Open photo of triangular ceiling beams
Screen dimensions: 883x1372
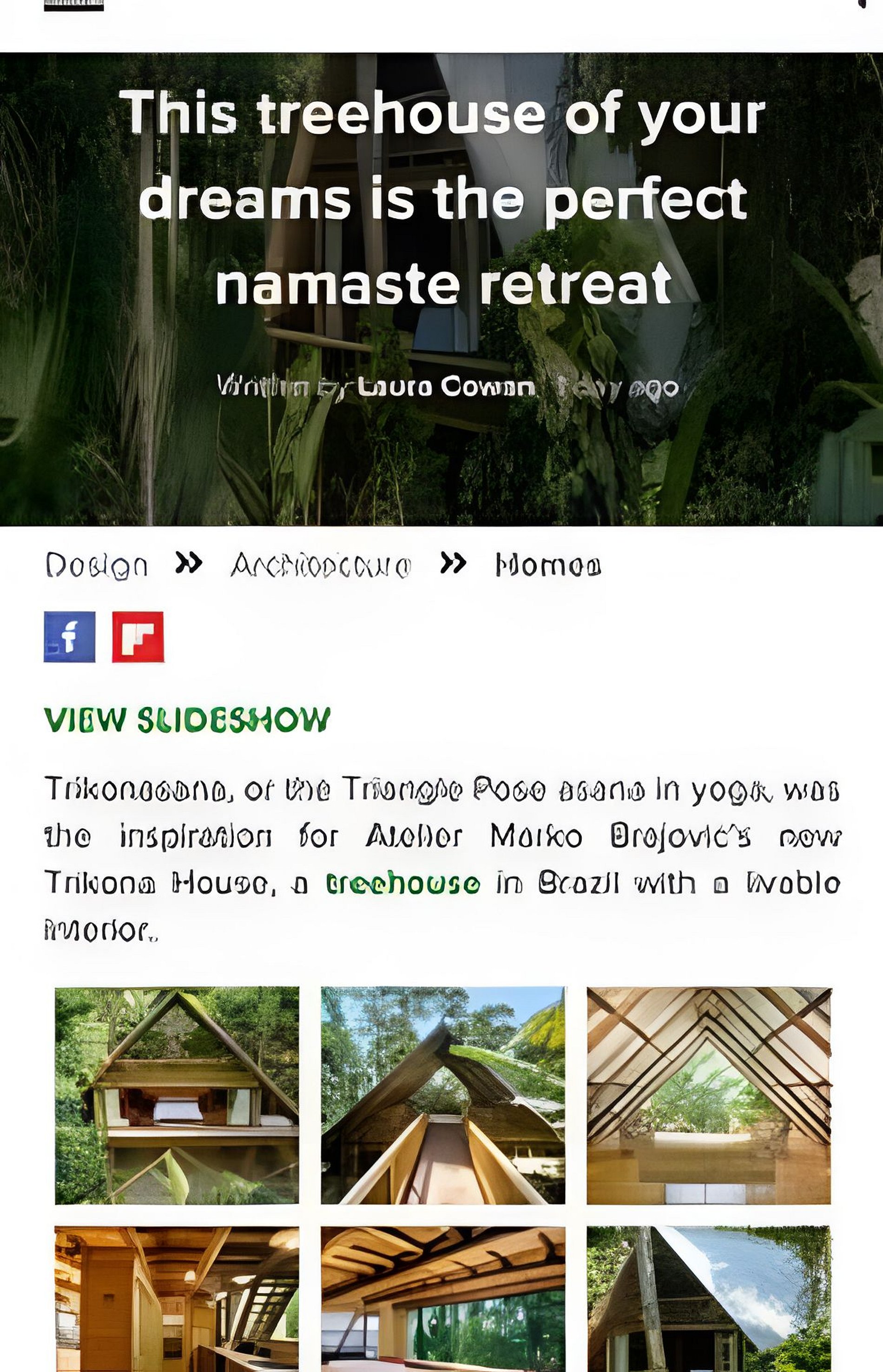point(709,1095)
